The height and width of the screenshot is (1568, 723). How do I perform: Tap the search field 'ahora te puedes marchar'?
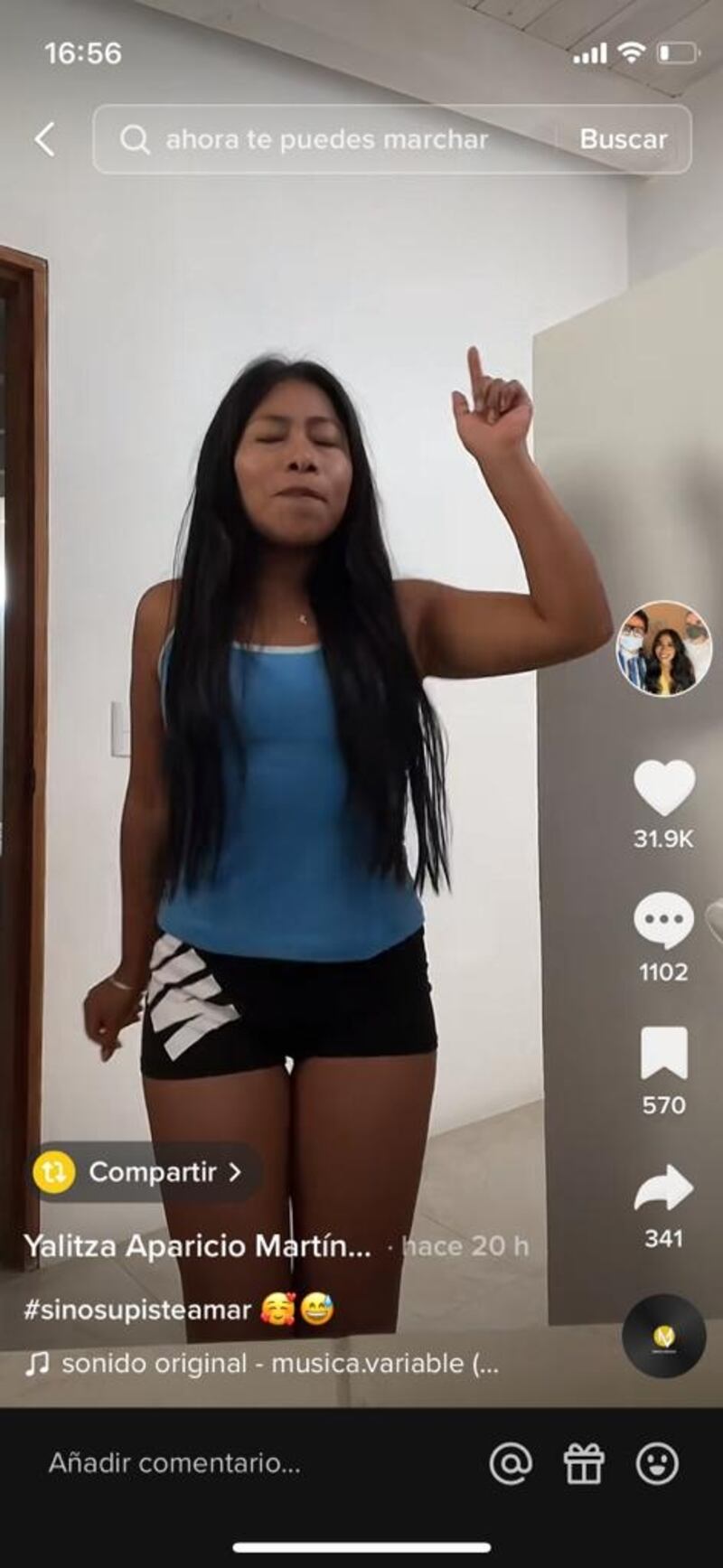click(x=325, y=139)
